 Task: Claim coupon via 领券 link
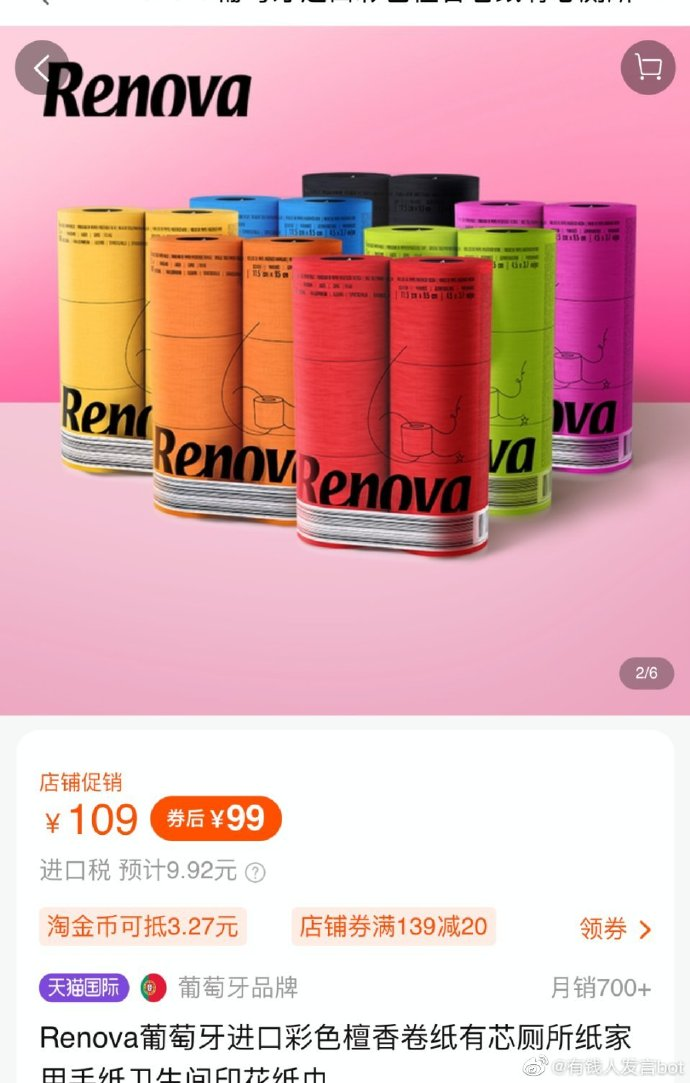[615, 929]
